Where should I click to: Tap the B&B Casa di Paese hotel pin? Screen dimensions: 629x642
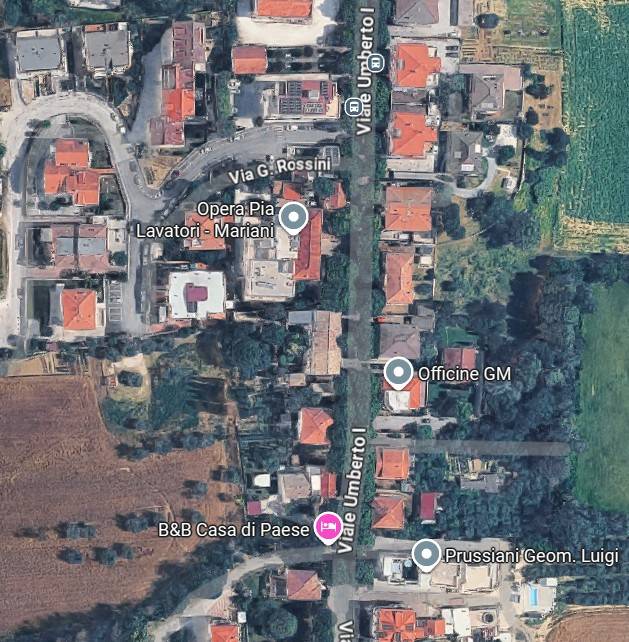pos(327,526)
